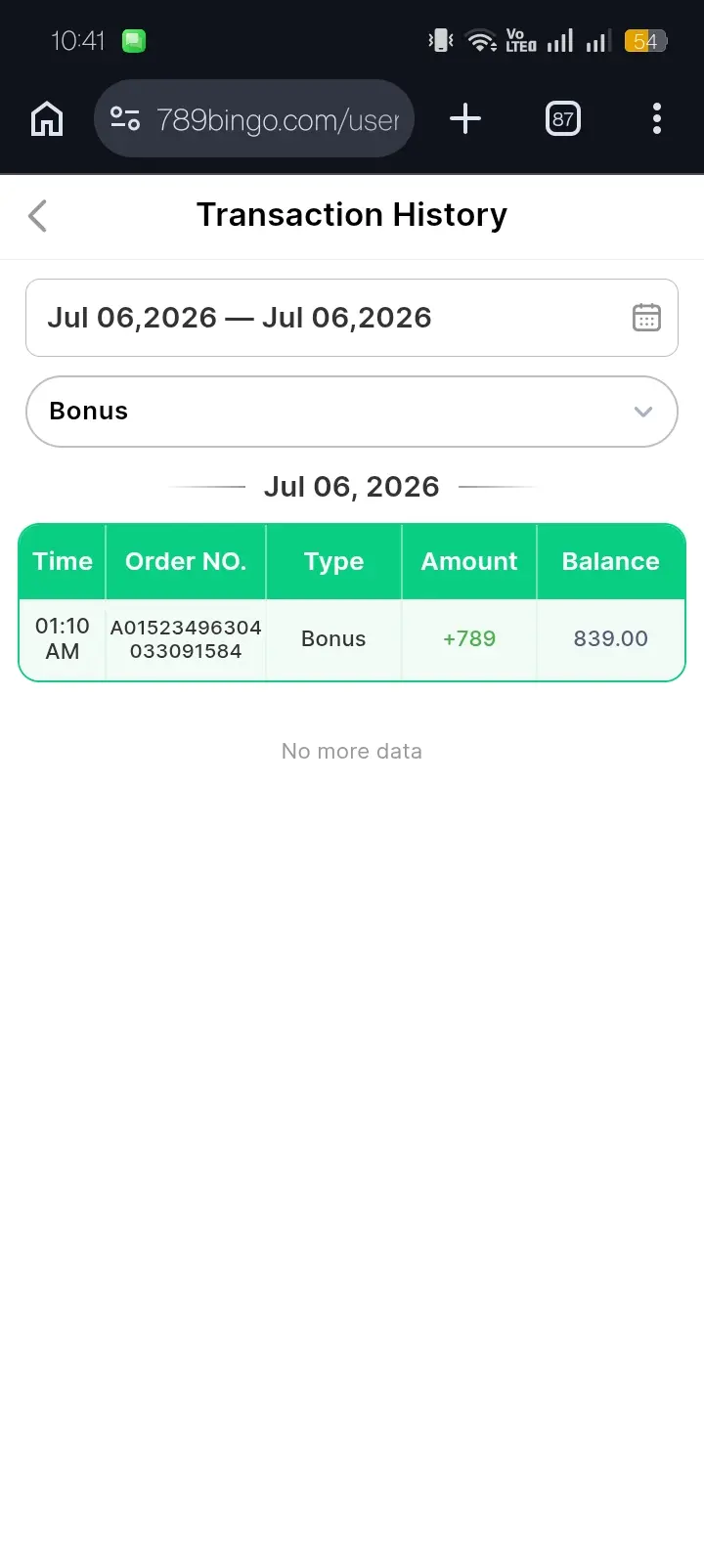Go back from Transaction History
This screenshot has width=704, height=1568.
point(38,216)
